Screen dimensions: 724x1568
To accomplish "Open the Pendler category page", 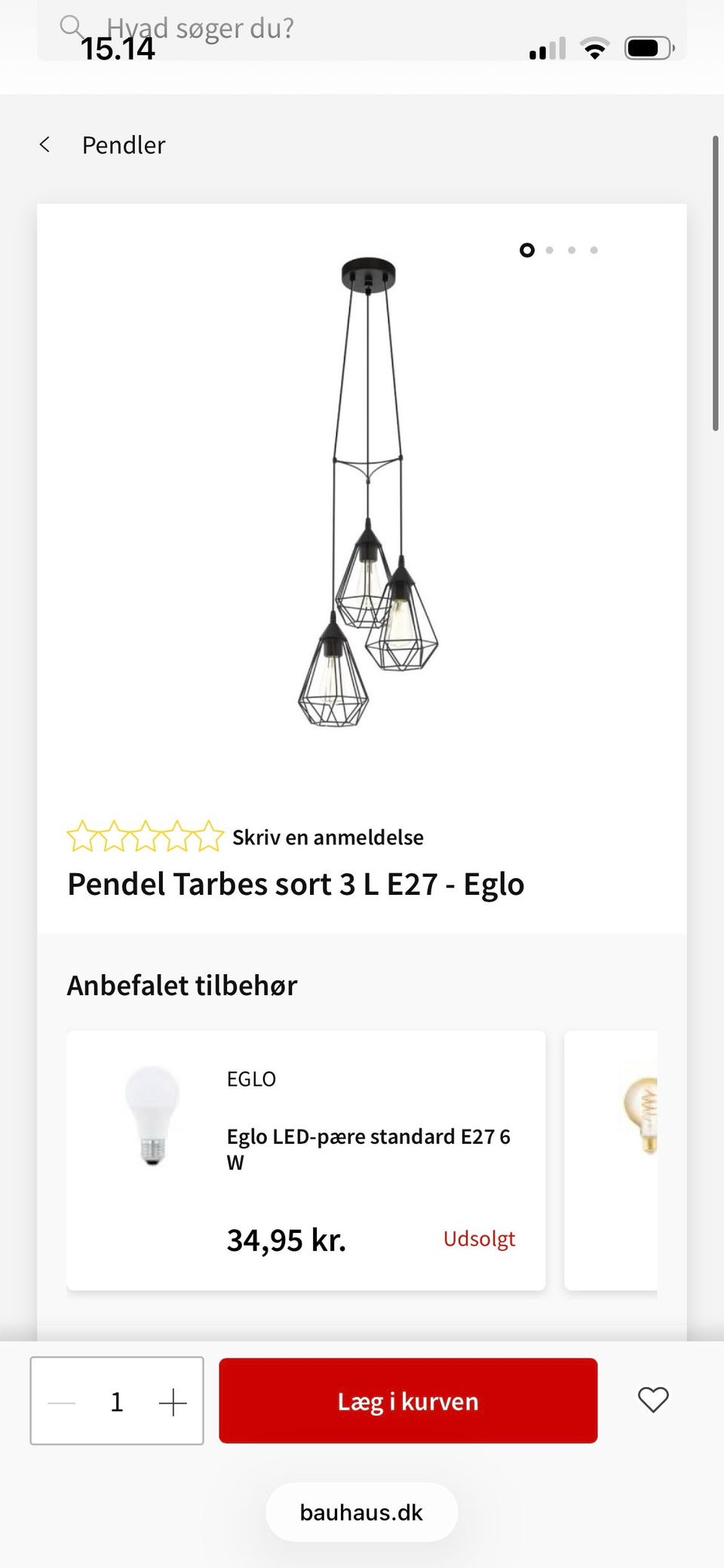I will [124, 144].
